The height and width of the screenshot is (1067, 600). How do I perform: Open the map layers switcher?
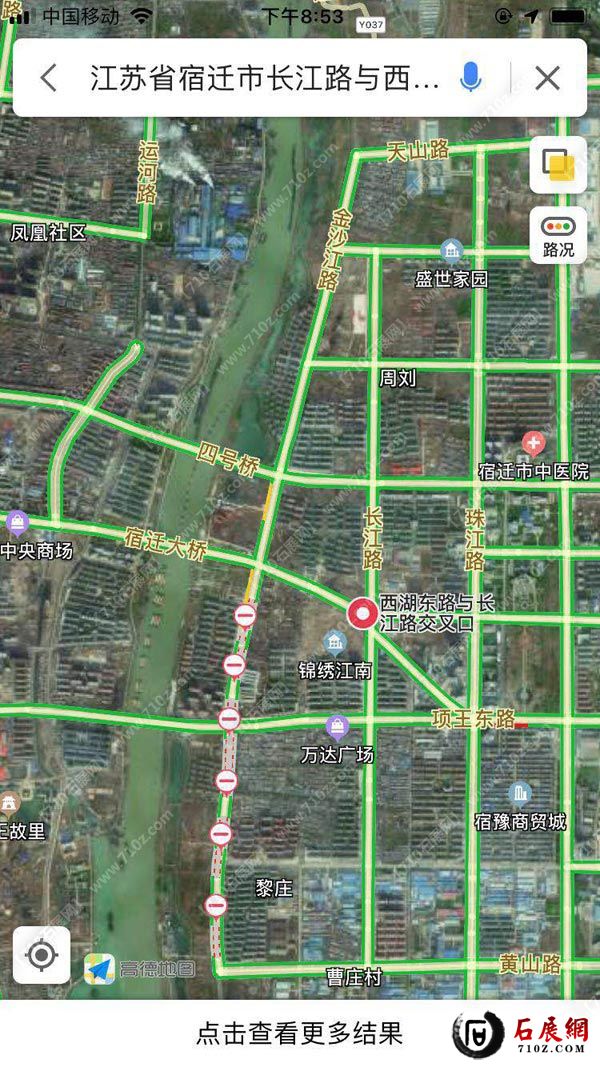pyautogui.click(x=558, y=165)
